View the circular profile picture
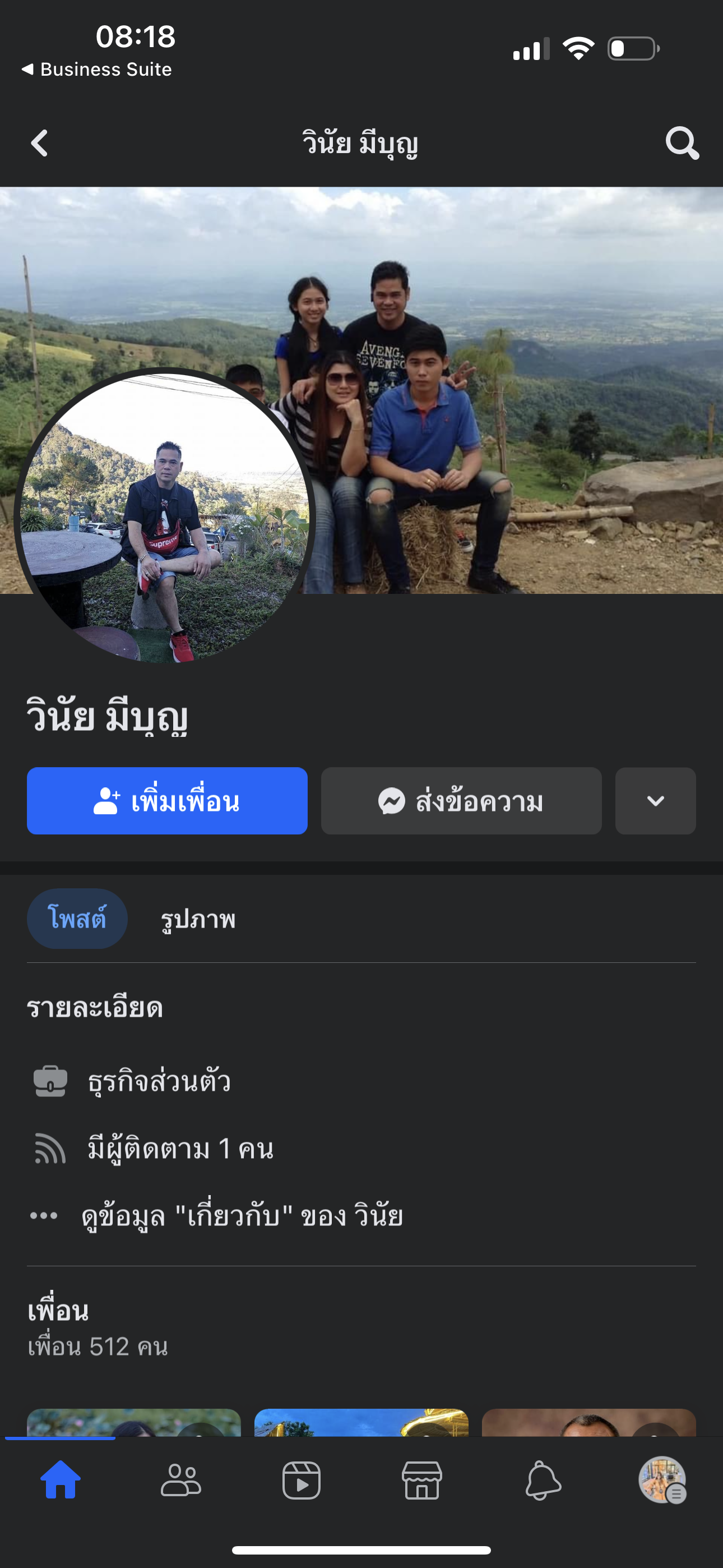 (164, 518)
